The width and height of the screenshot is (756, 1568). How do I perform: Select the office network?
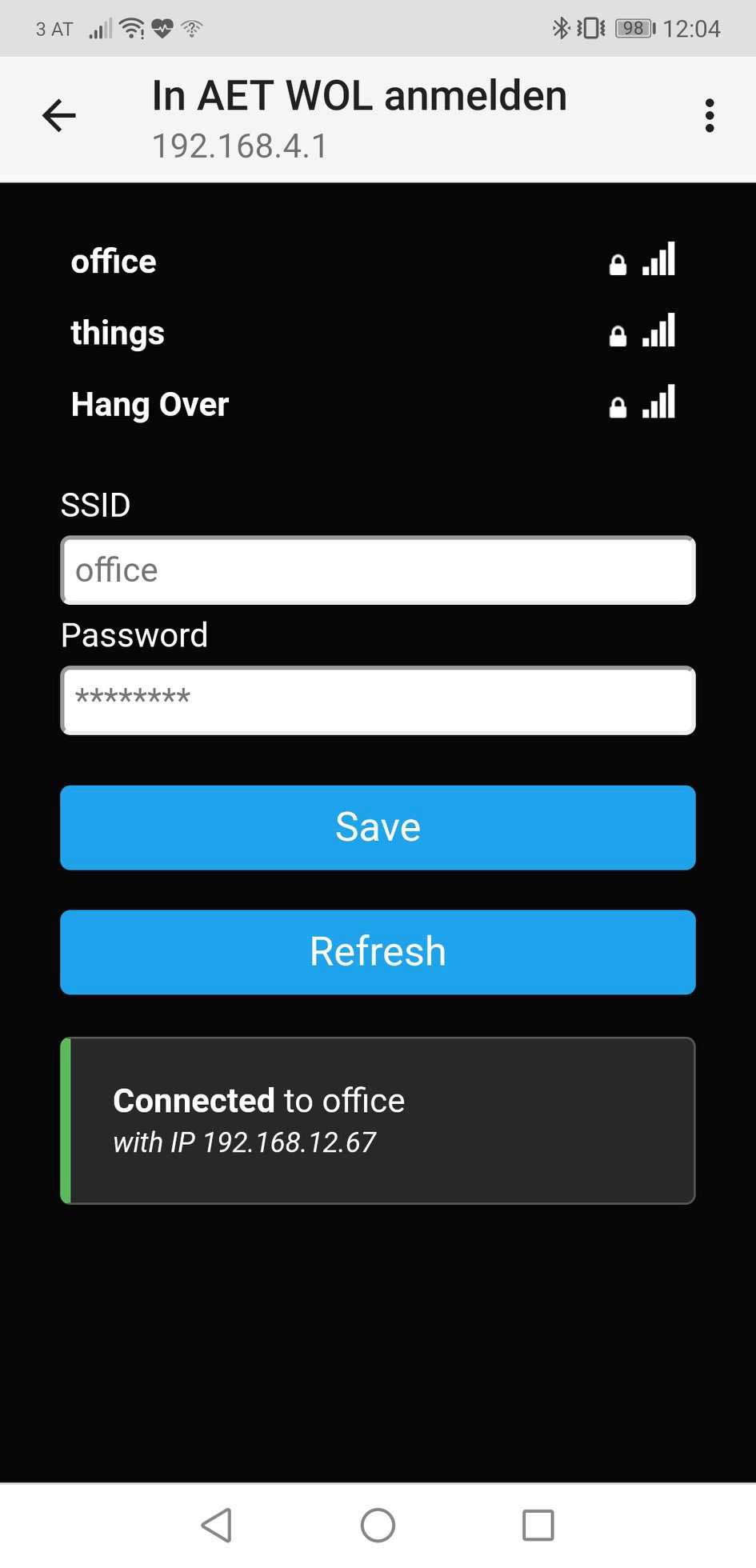click(x=114, y=262)
